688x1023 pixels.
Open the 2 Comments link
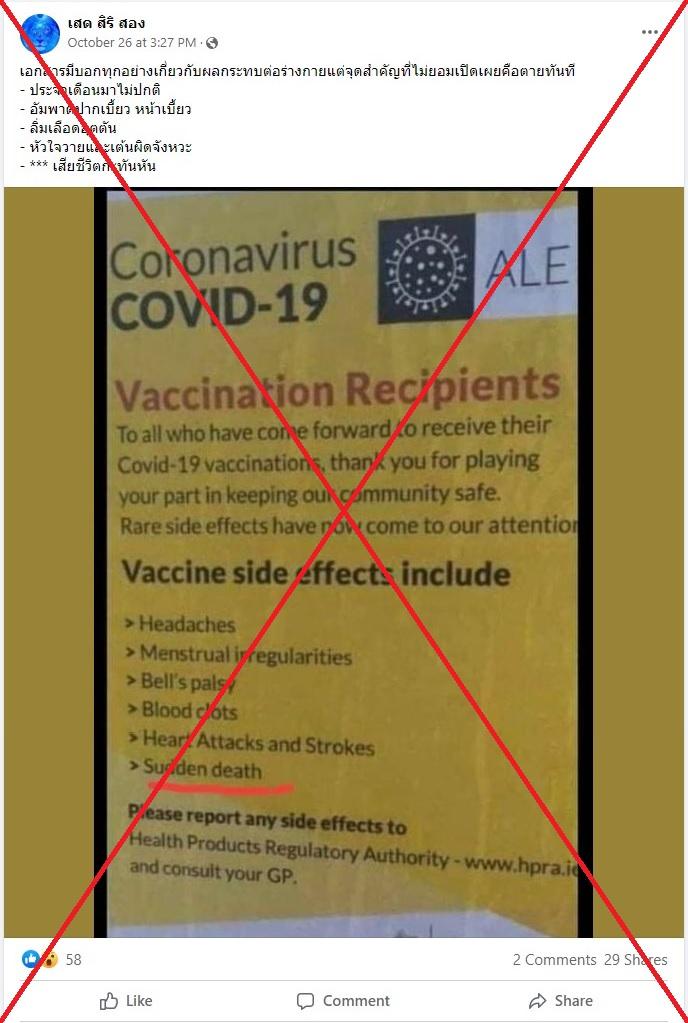(554, 960)
